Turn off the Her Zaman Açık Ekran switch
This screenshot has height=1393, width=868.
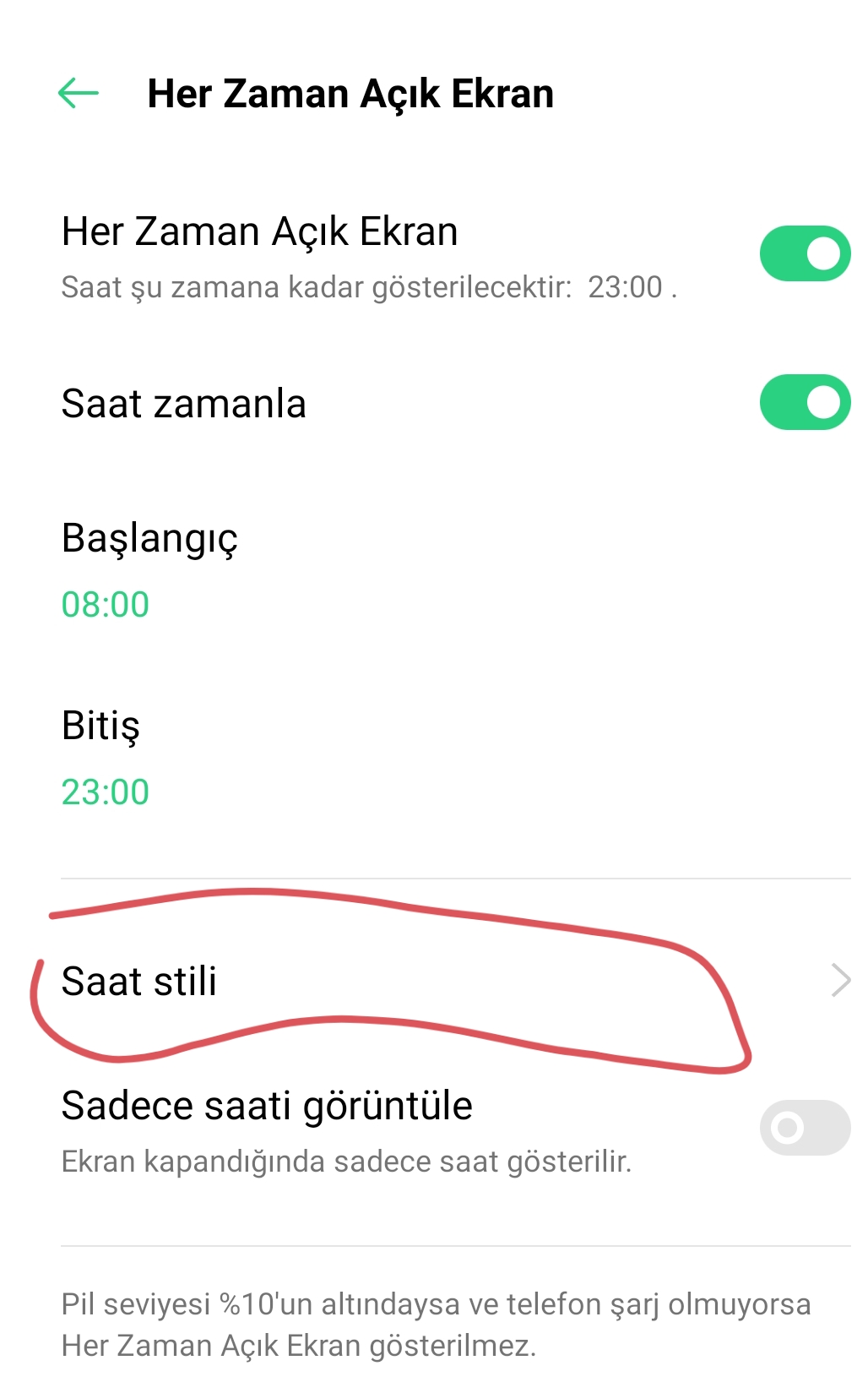pos(805,253)
